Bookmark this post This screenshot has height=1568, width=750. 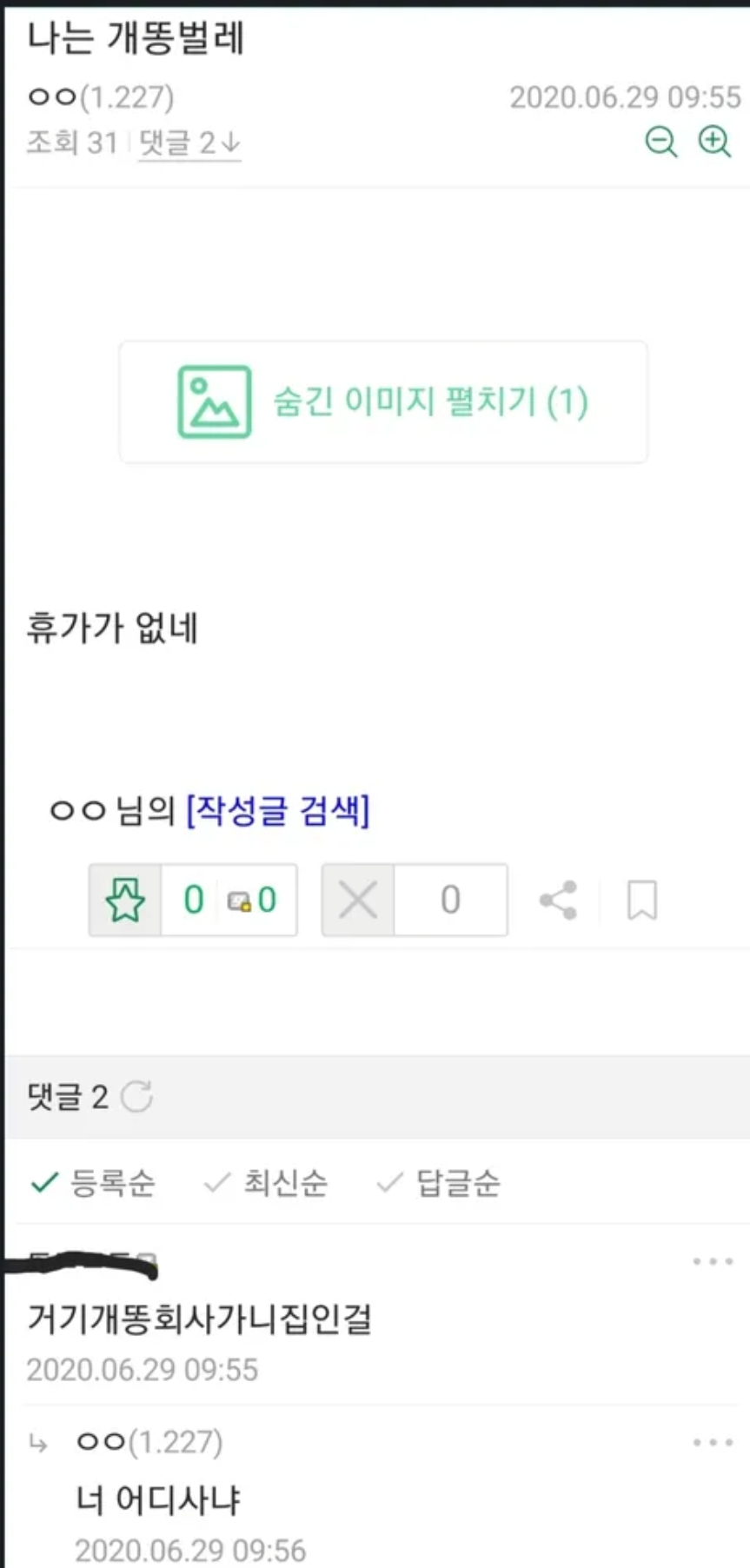pos(642,900)
